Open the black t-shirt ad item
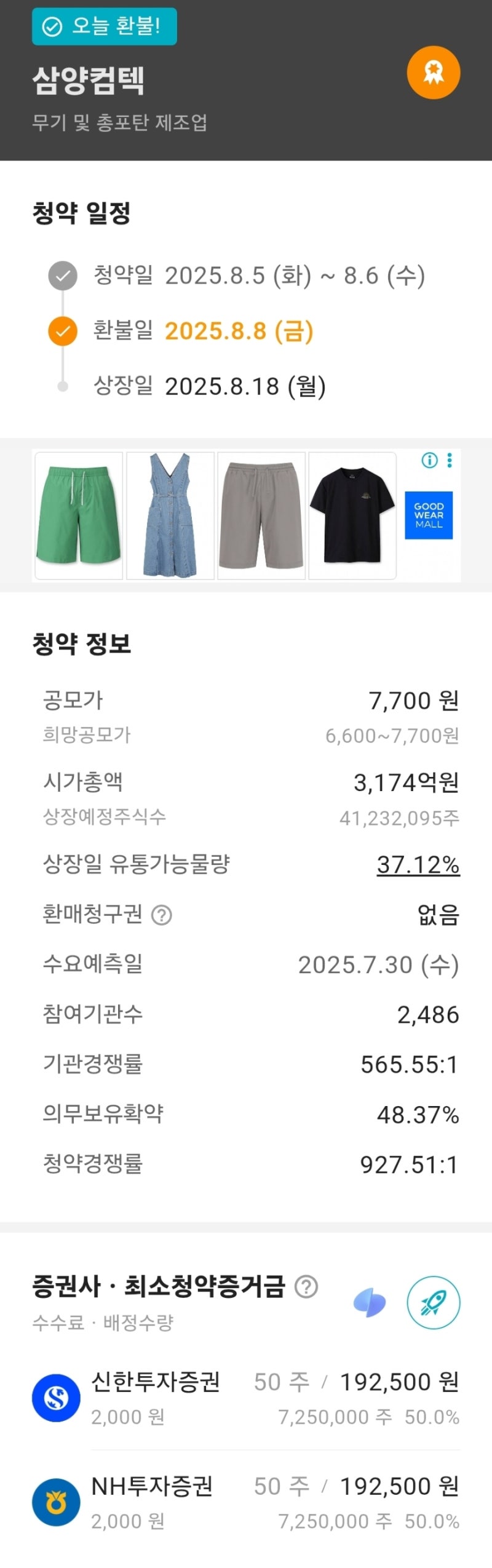Image resolution: width=492 pixels, height=1568 pixels. (x=352, y=515)
